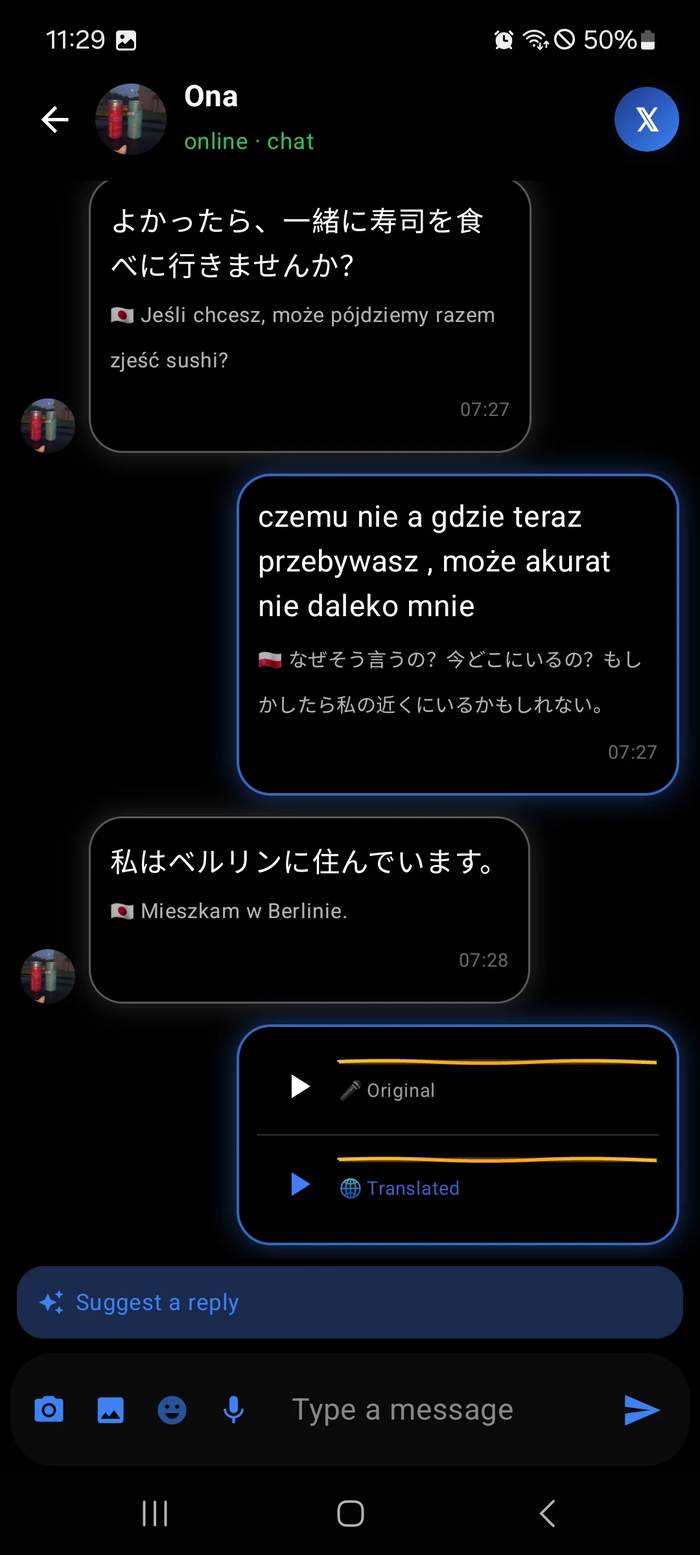The width and height of the screenshot is (700, 1555).
Task: Play the Original voice message
Action: click(x=300, y=1086)
